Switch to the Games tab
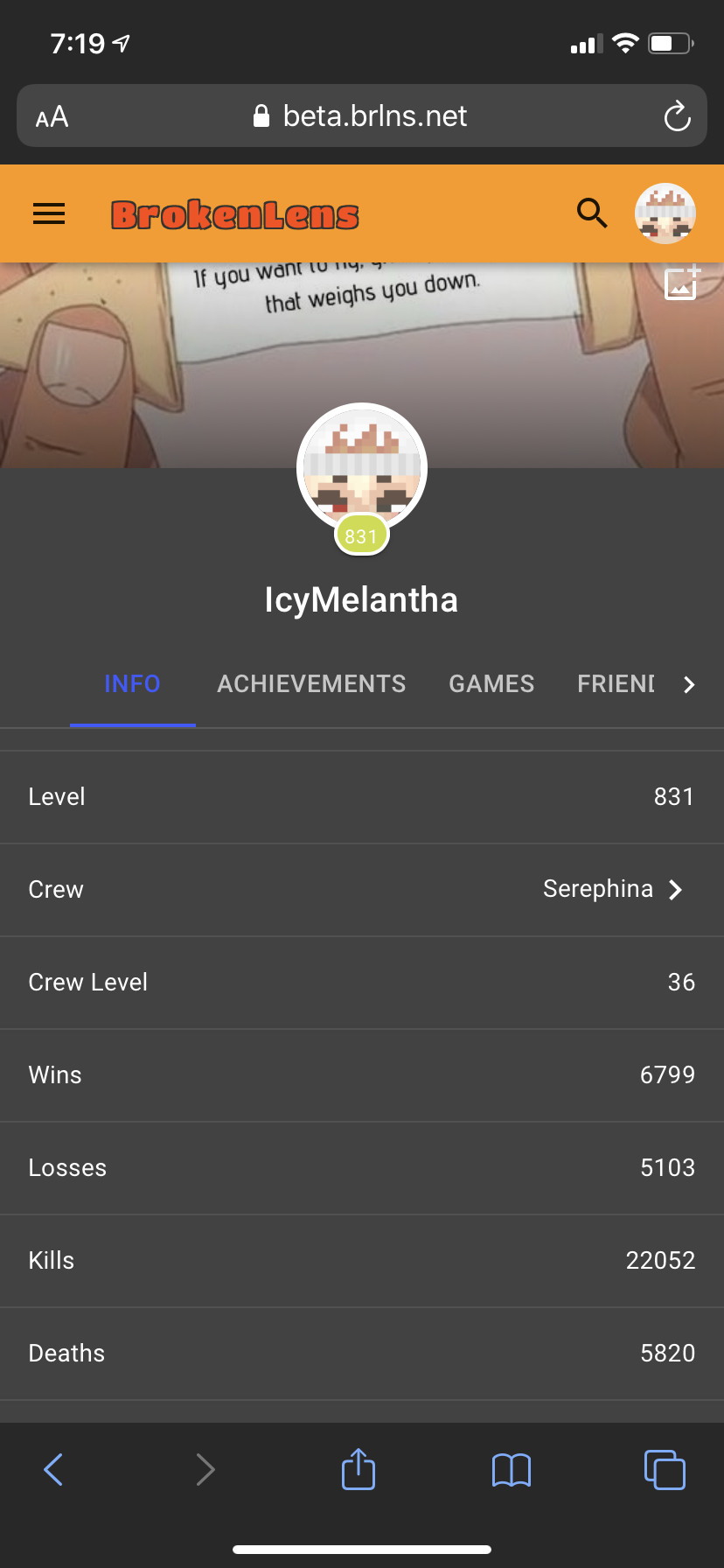This screenshot has width=724, height=1568. click(x=491, y=683)
